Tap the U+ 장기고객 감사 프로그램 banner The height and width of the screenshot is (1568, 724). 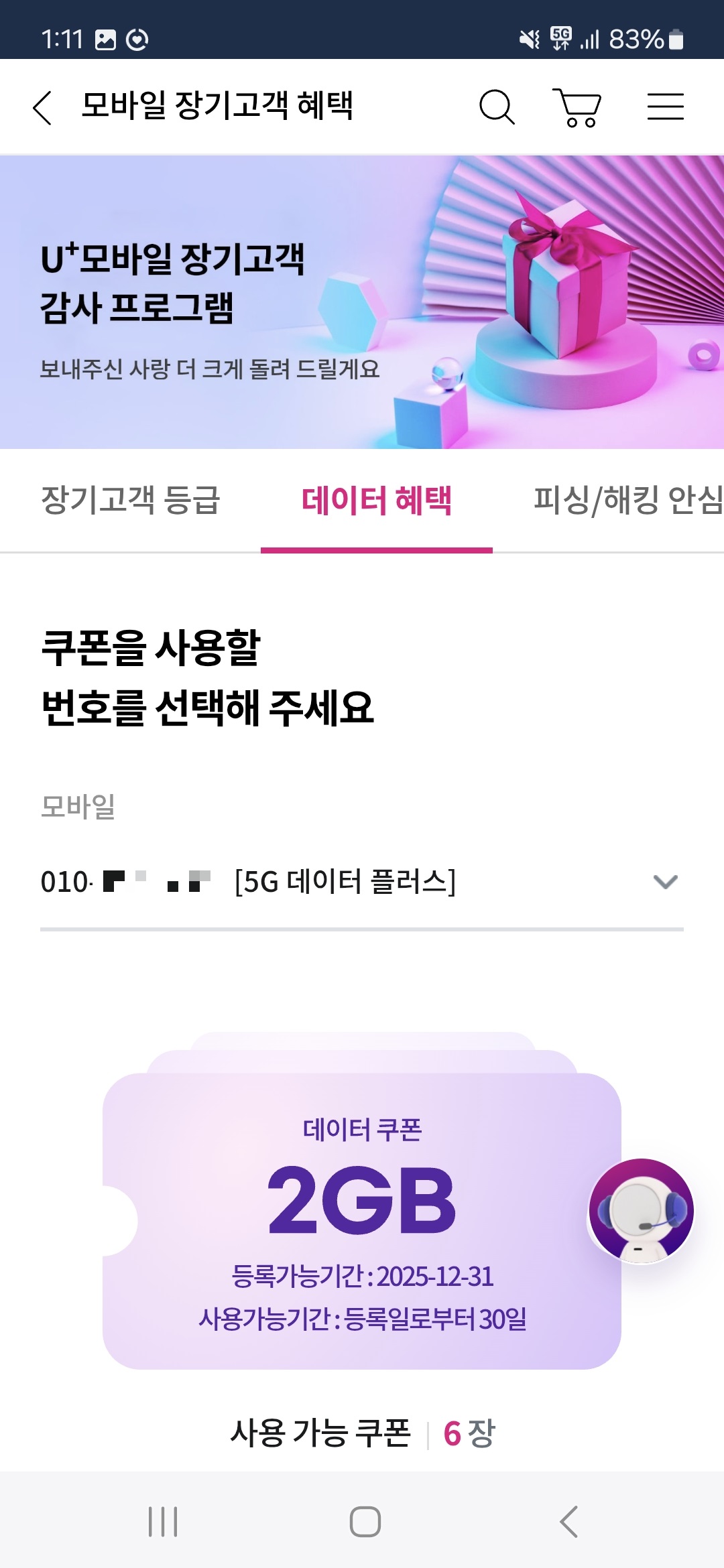(362, 302)
